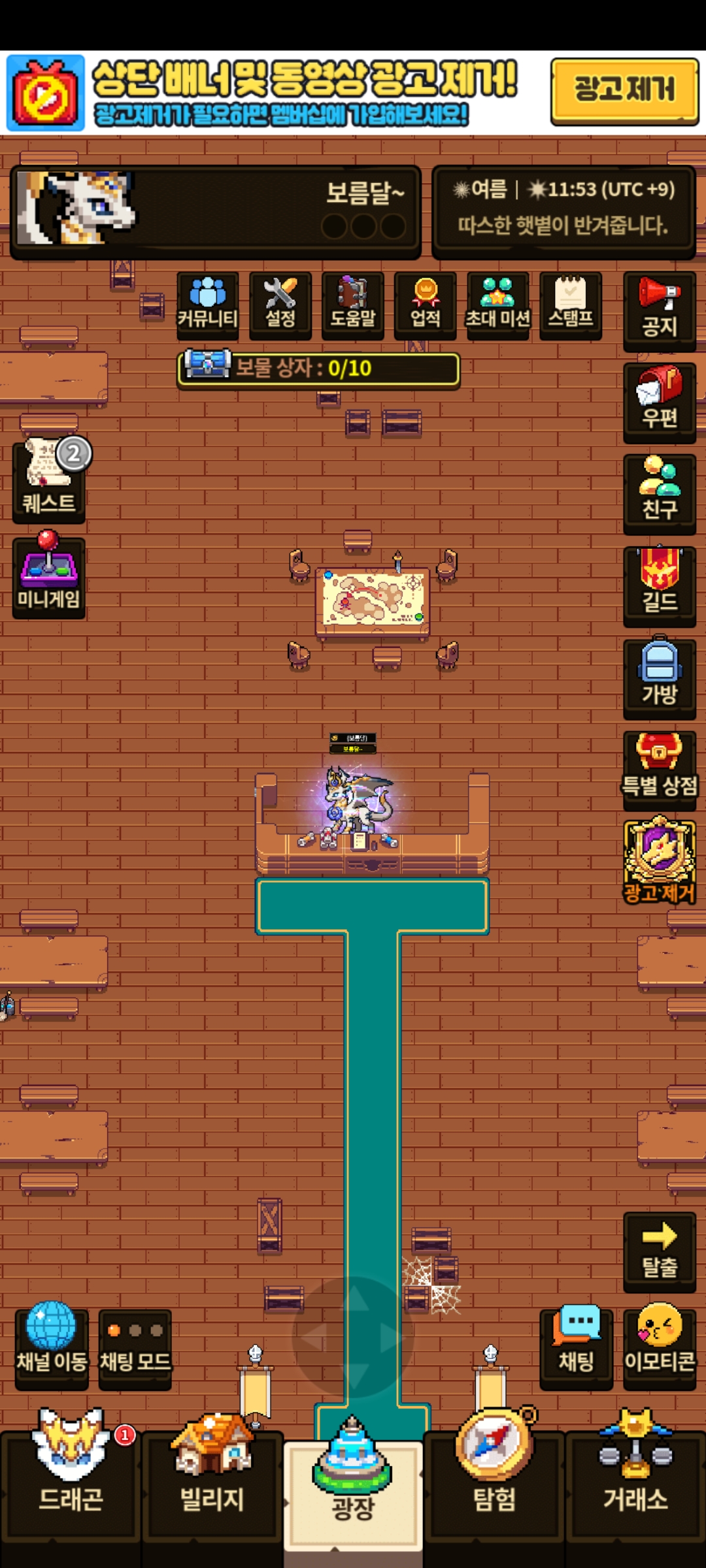This screenshot has width=706, height=1568.
Task: Open the 퀘스트 scroll
Action: 49,480
